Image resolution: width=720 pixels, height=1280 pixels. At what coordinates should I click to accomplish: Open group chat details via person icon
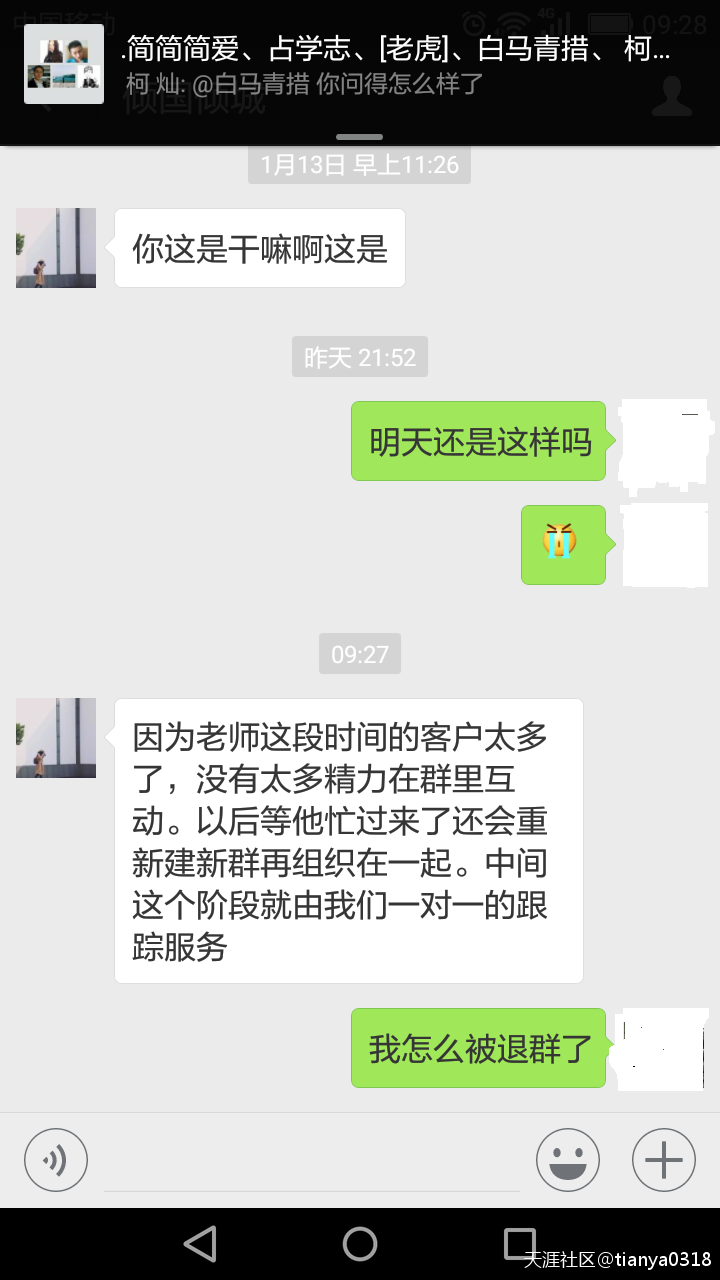coord(672,96)
